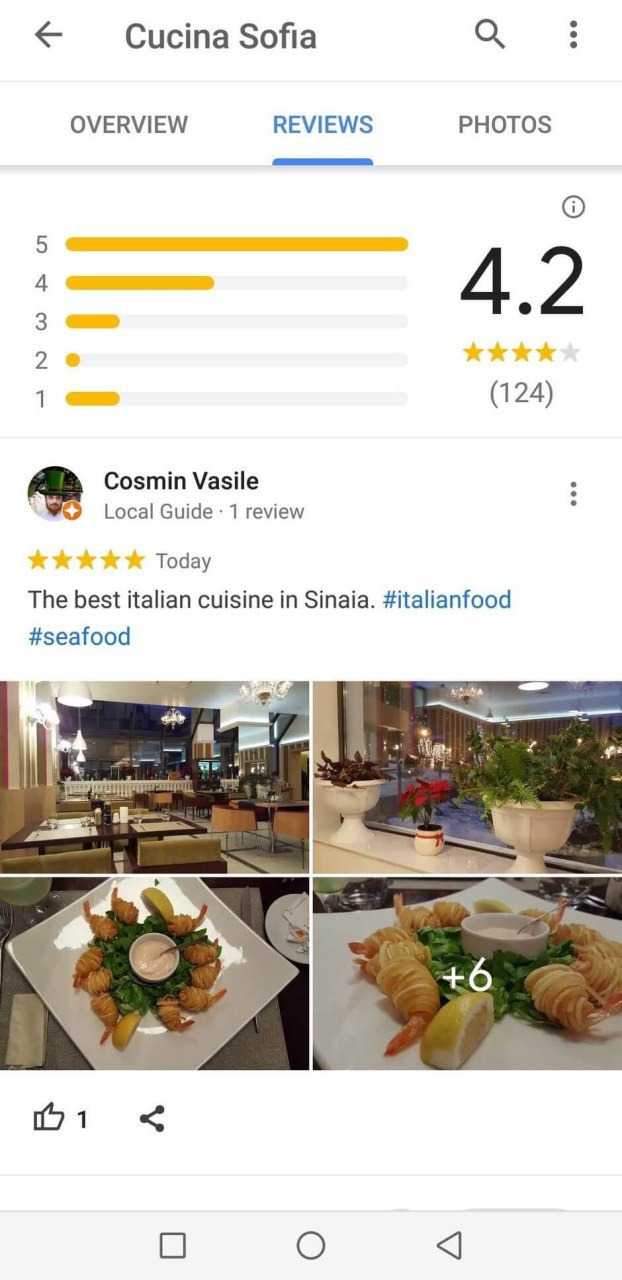Open Cosmin Vasile's profile picture
The image size is (622, 1280).
(x=55, y=494)
